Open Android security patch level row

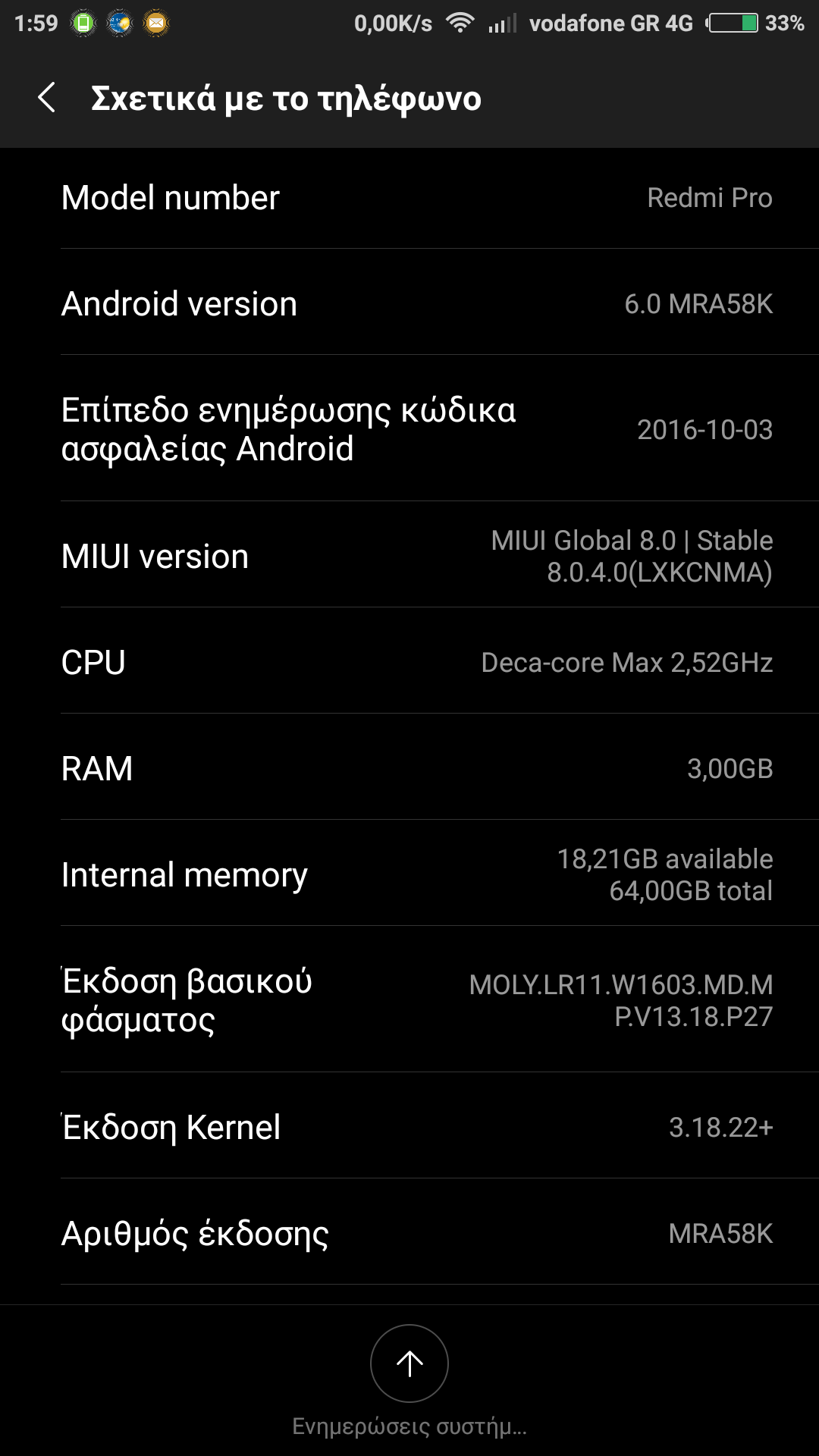[409, 429]
